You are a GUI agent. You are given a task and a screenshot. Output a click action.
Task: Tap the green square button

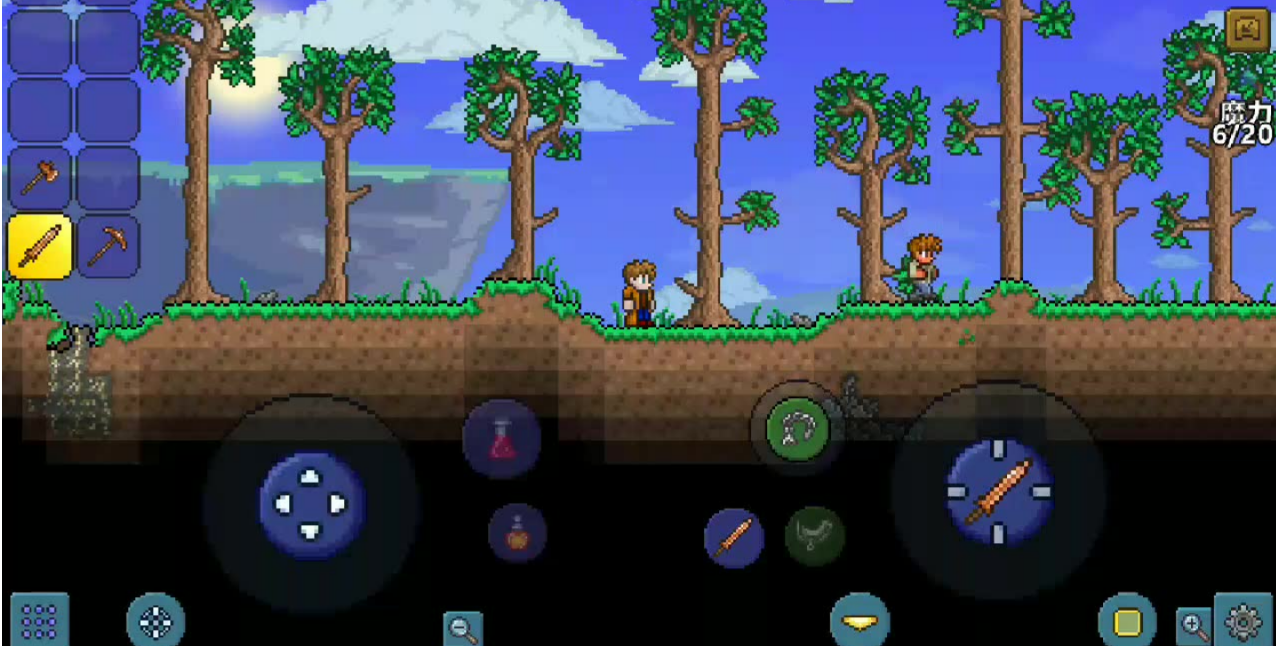(1127, 622)
